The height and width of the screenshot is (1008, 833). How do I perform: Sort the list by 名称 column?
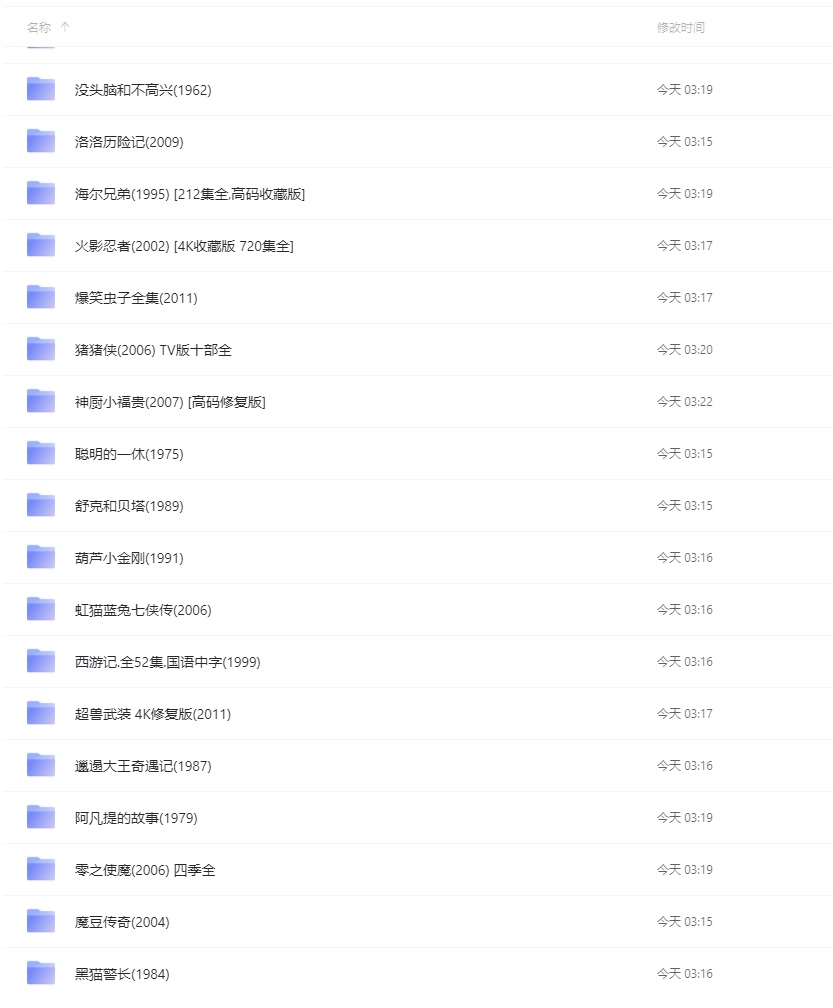click(39, 28)
